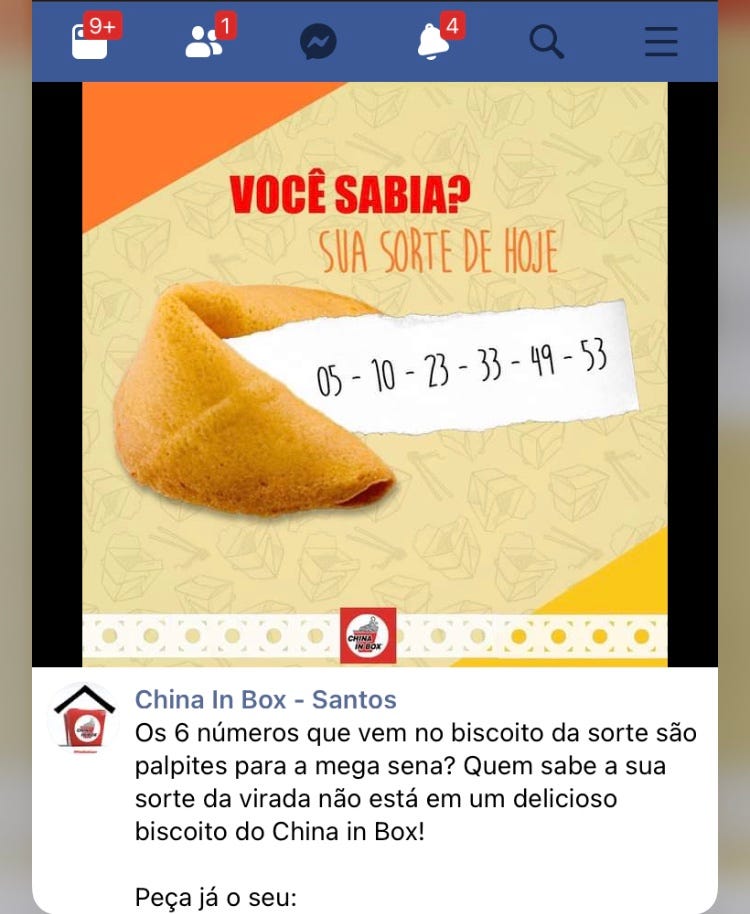Open the notifications bell
Screen dimensions: 750x914
pyautogui.click(x=433, y=42)
